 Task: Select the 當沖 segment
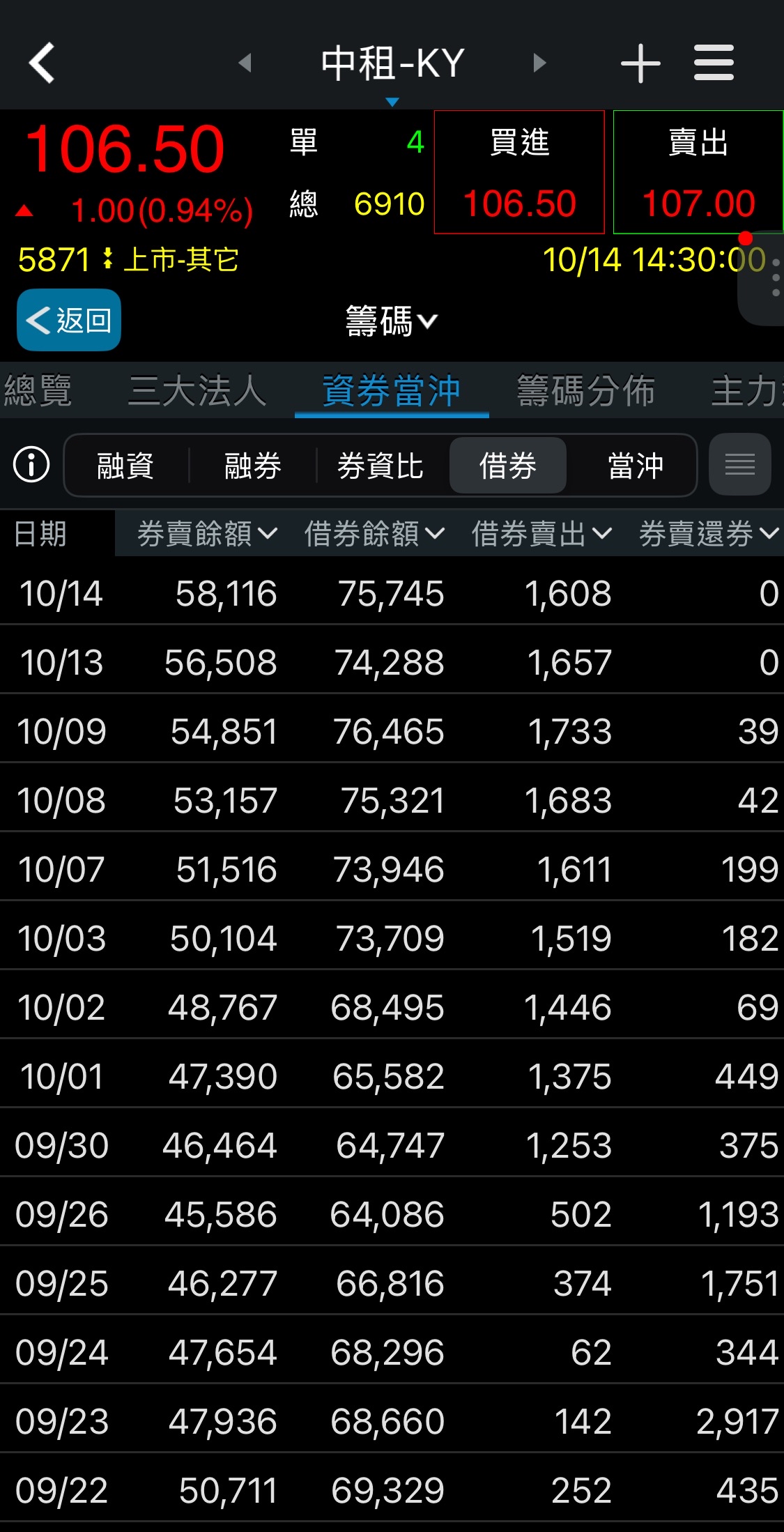(x=635, y=466)
